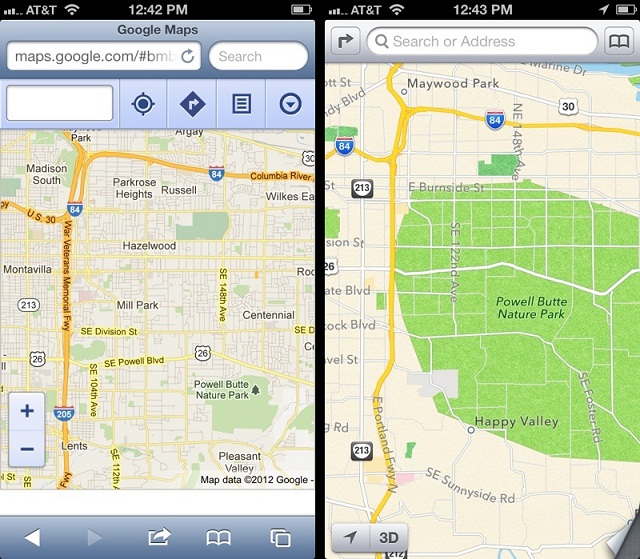640x559 pixels.
Task: Go back in the Safari toolbar
Action: click(32, 537)
